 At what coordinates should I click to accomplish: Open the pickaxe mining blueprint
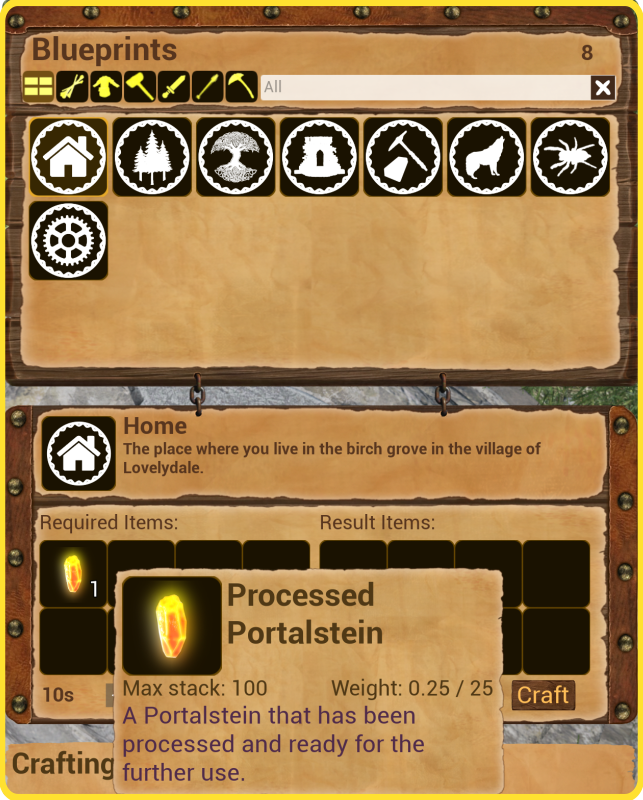coord(402,157)
